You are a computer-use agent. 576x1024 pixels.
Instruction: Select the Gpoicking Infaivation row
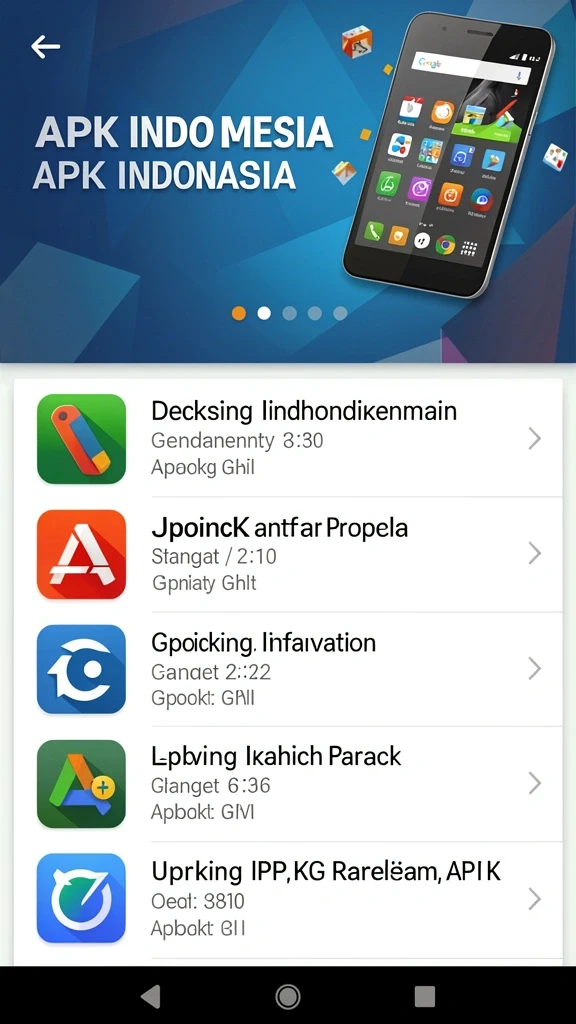[x=288, y=669]
